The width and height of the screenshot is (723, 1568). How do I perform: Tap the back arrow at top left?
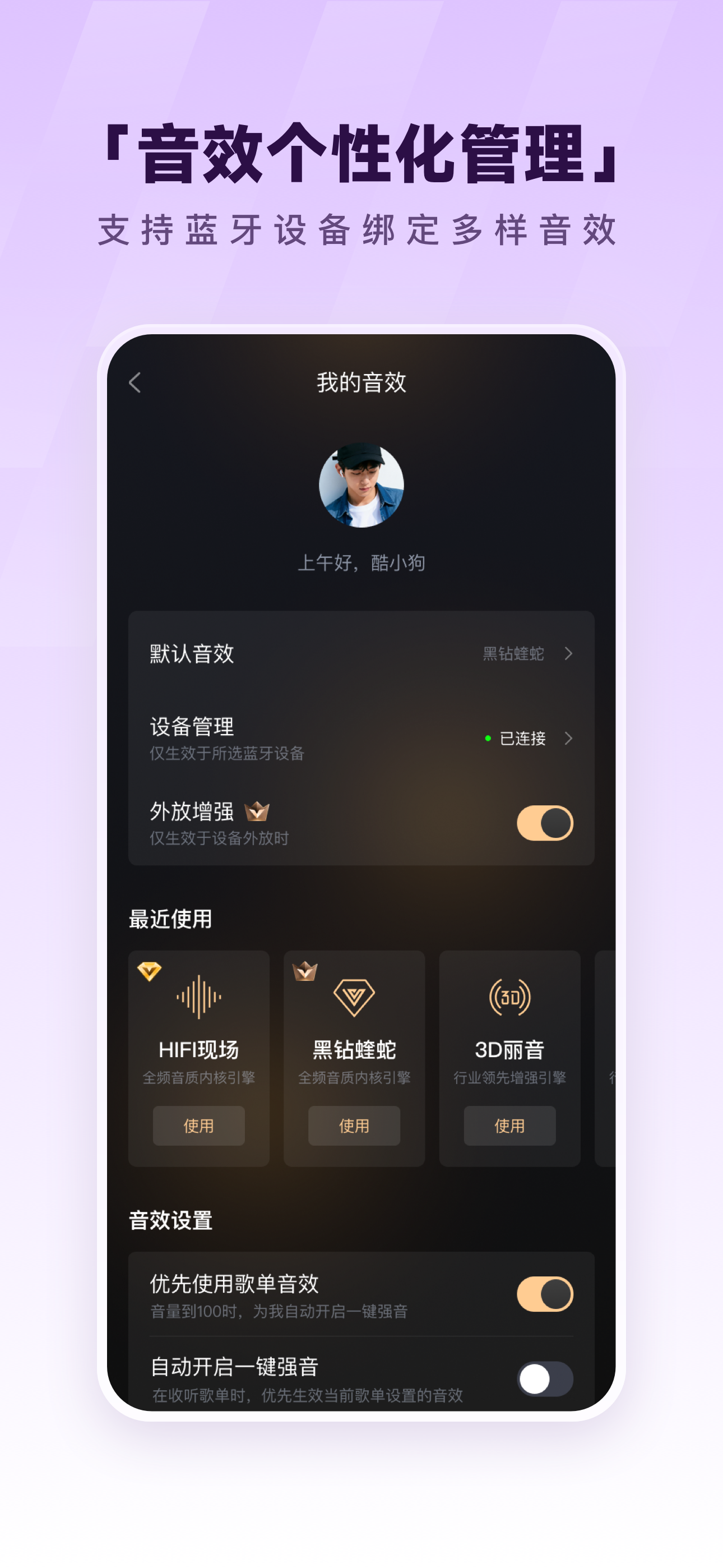[135, 382]
